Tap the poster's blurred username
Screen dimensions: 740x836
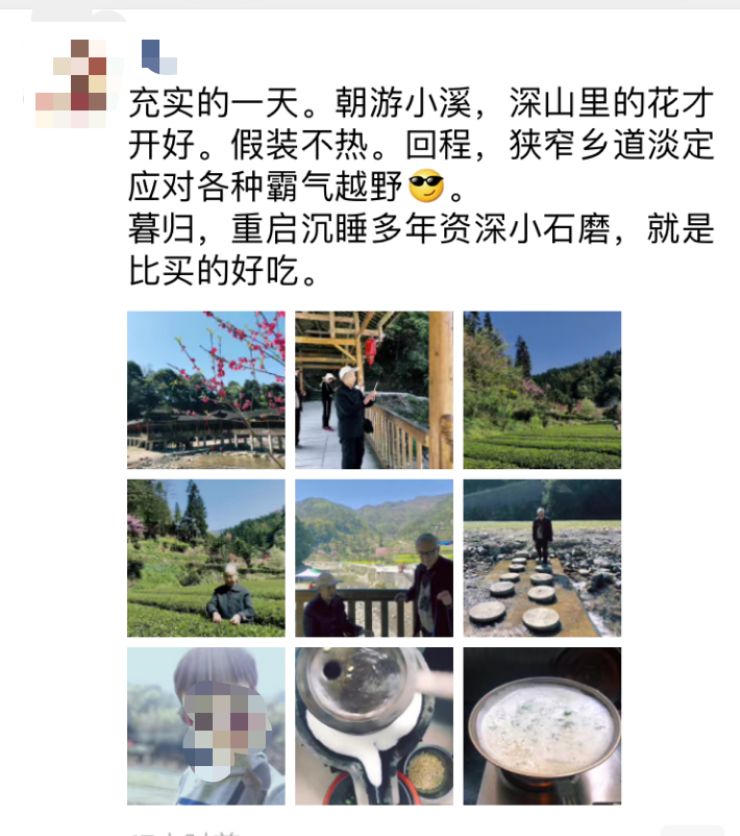158,56
